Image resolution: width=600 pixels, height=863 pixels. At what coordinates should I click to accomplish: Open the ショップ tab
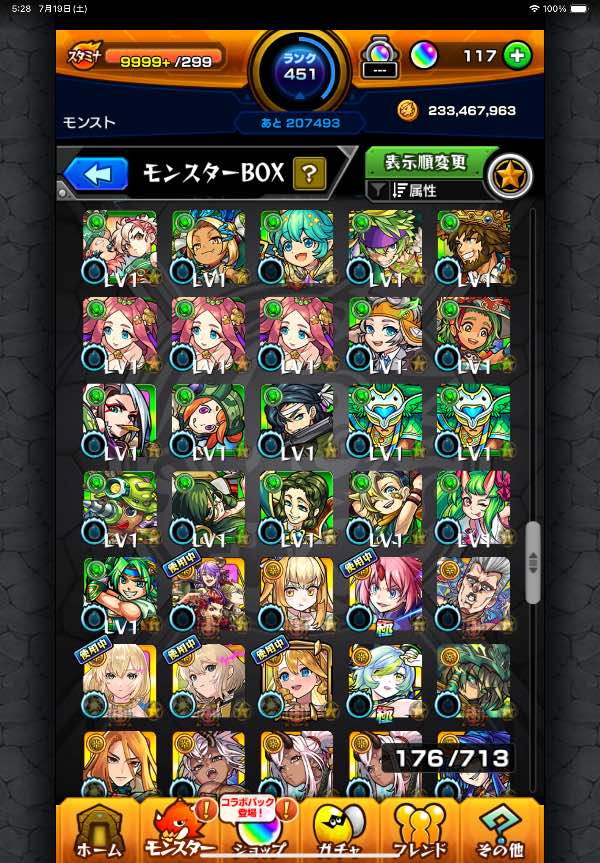260,830
